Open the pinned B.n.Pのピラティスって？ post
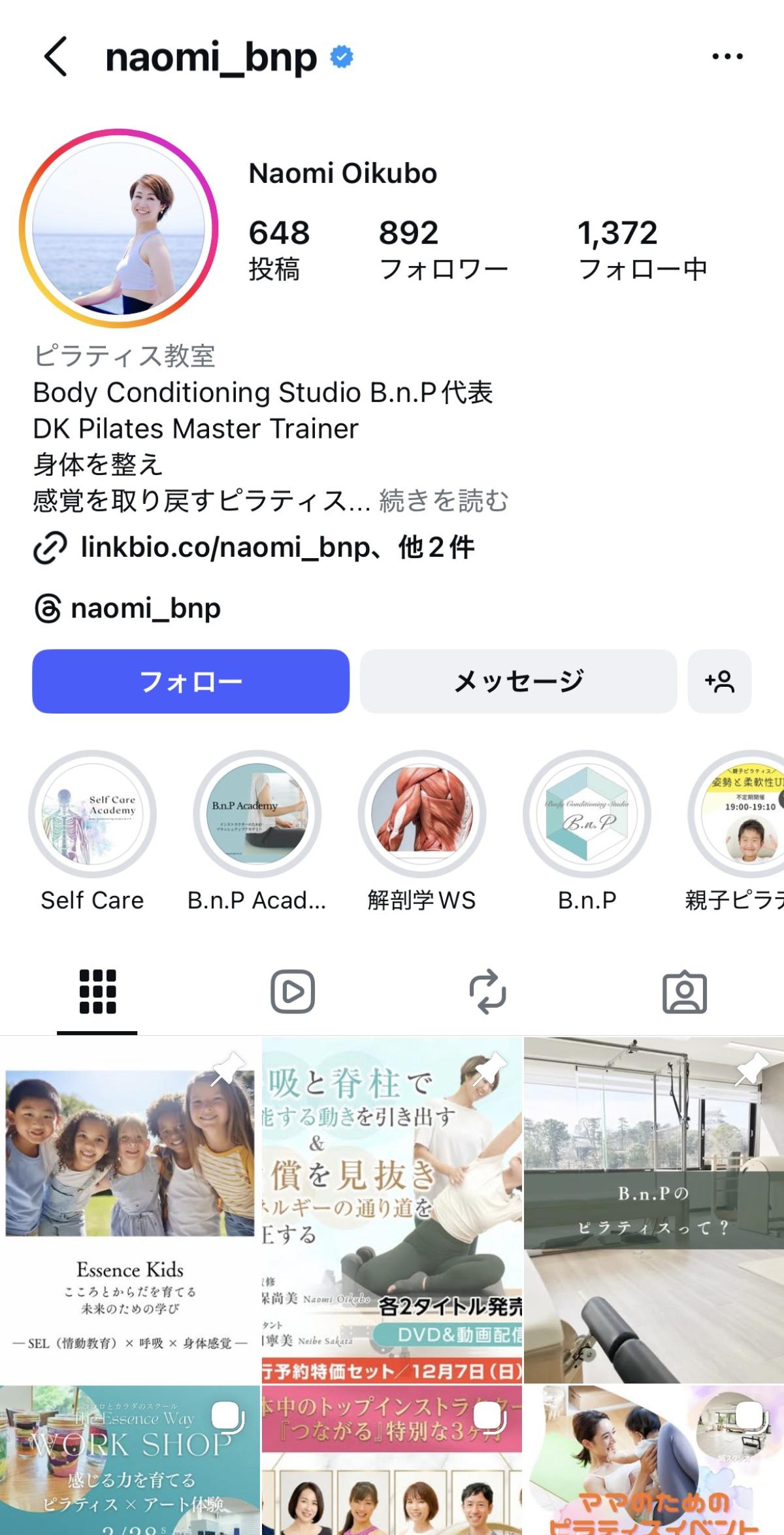This screenshot has width=784, height=1535. pos(654,1209)
